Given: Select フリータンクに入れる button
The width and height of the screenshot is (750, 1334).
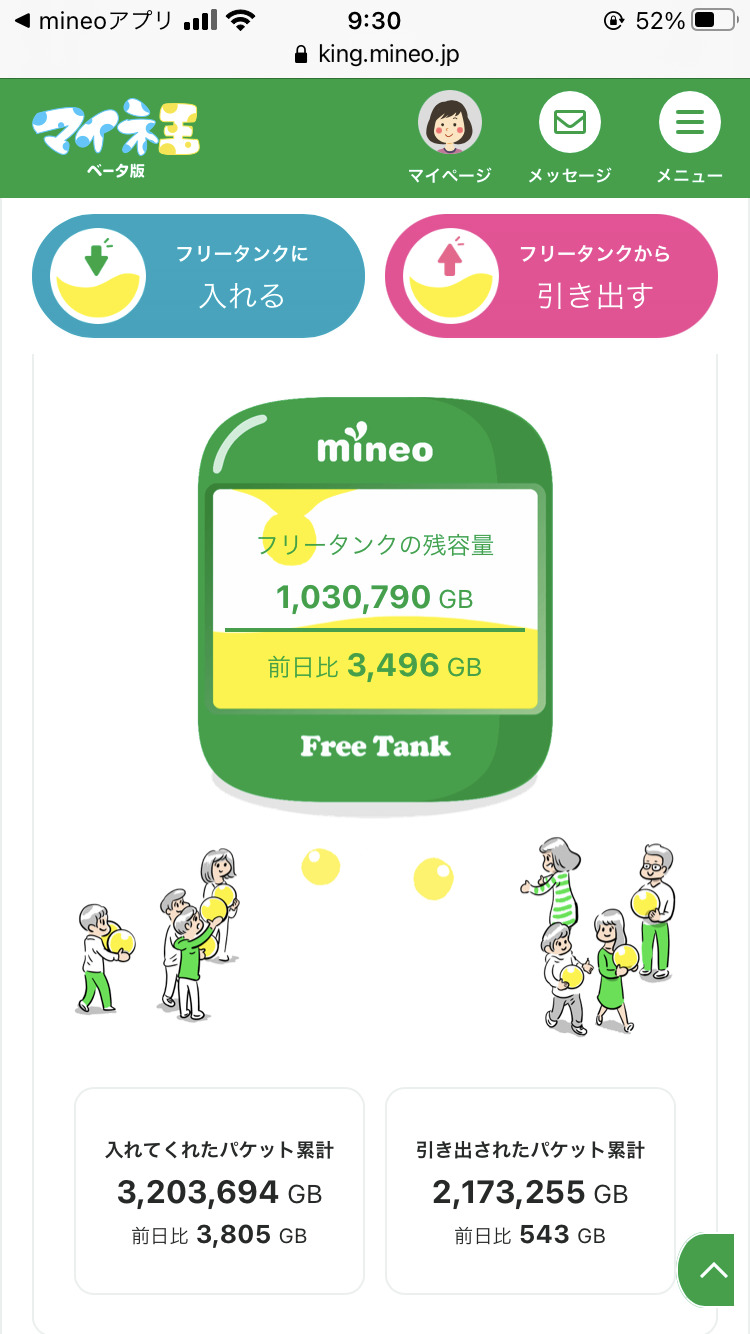Looking at the screenshot, I should pos(198,276).
